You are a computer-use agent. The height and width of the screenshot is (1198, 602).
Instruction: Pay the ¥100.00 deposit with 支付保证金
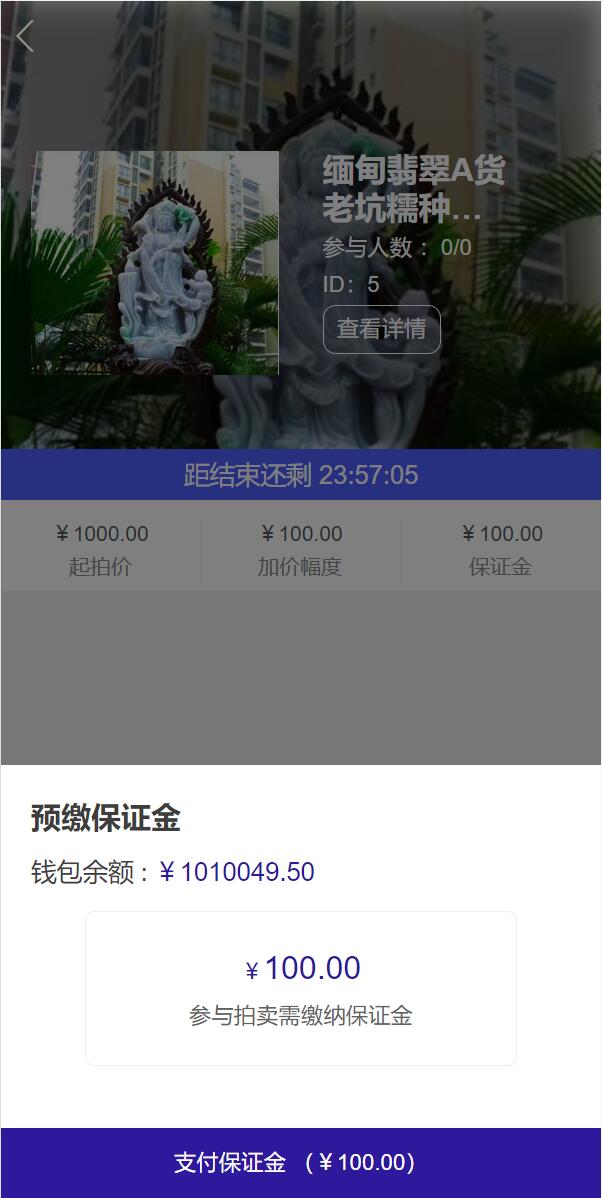coord(300,1162)
